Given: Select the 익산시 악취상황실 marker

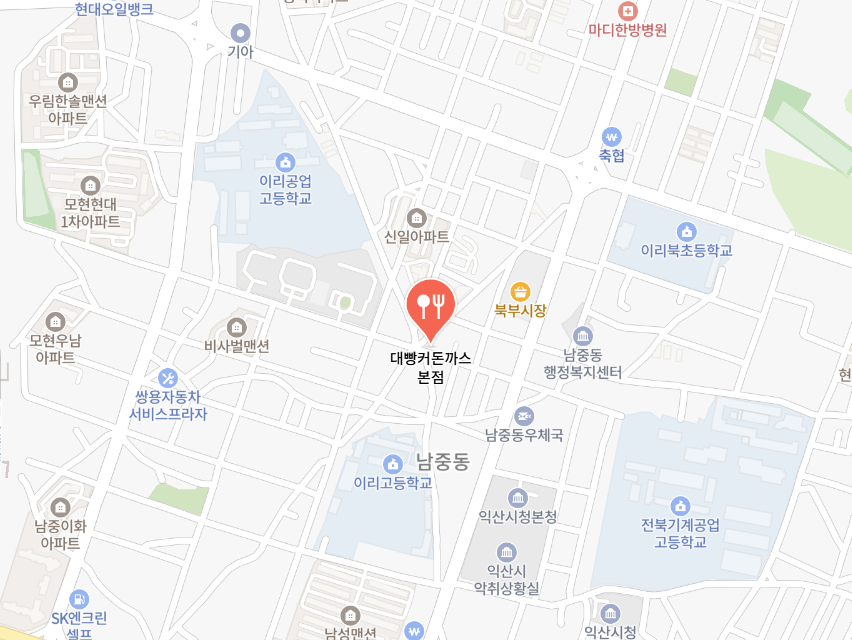Looking at the screenshot, I should pos(507,552).
